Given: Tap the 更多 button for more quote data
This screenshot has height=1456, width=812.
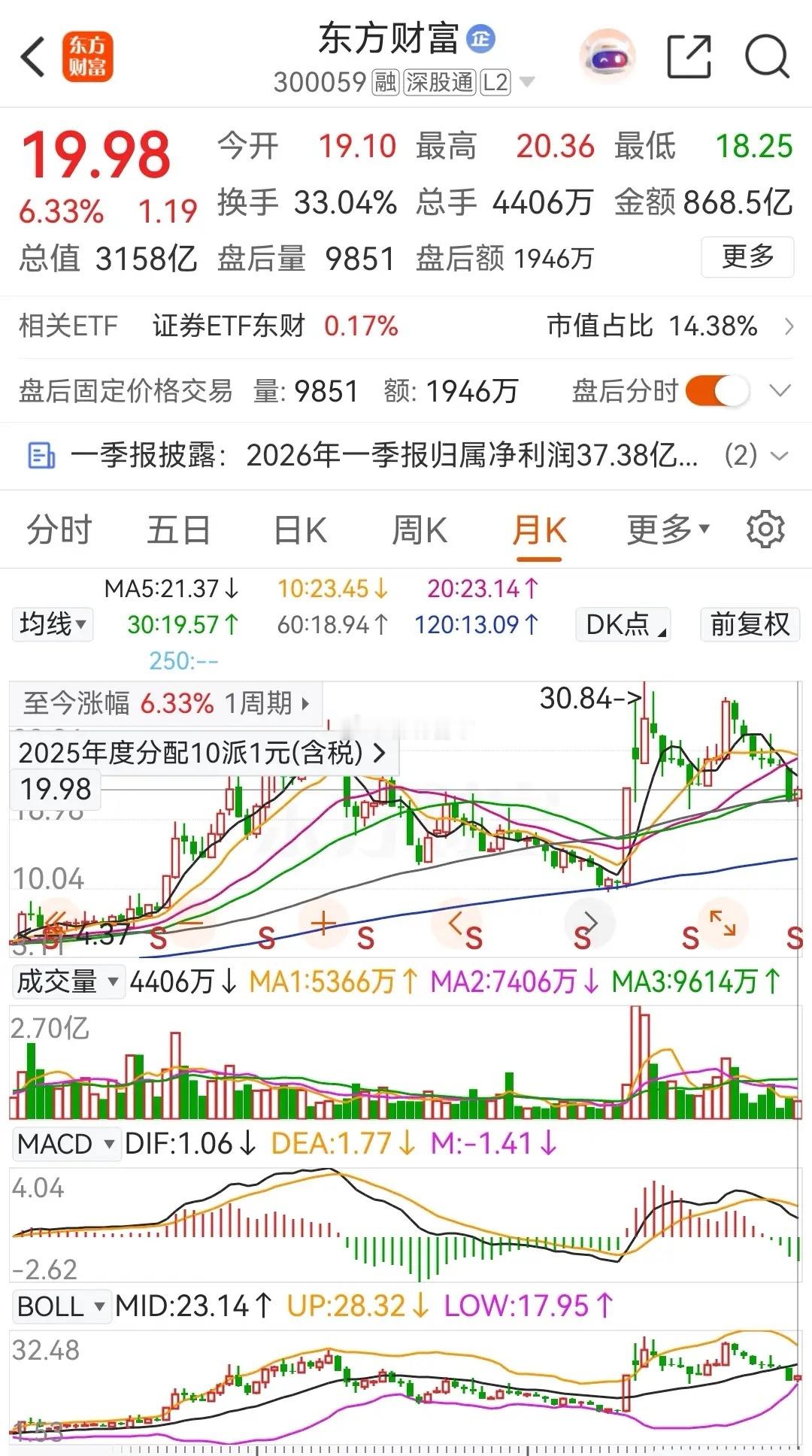Looking at the screenshot, I should (747, 257).
